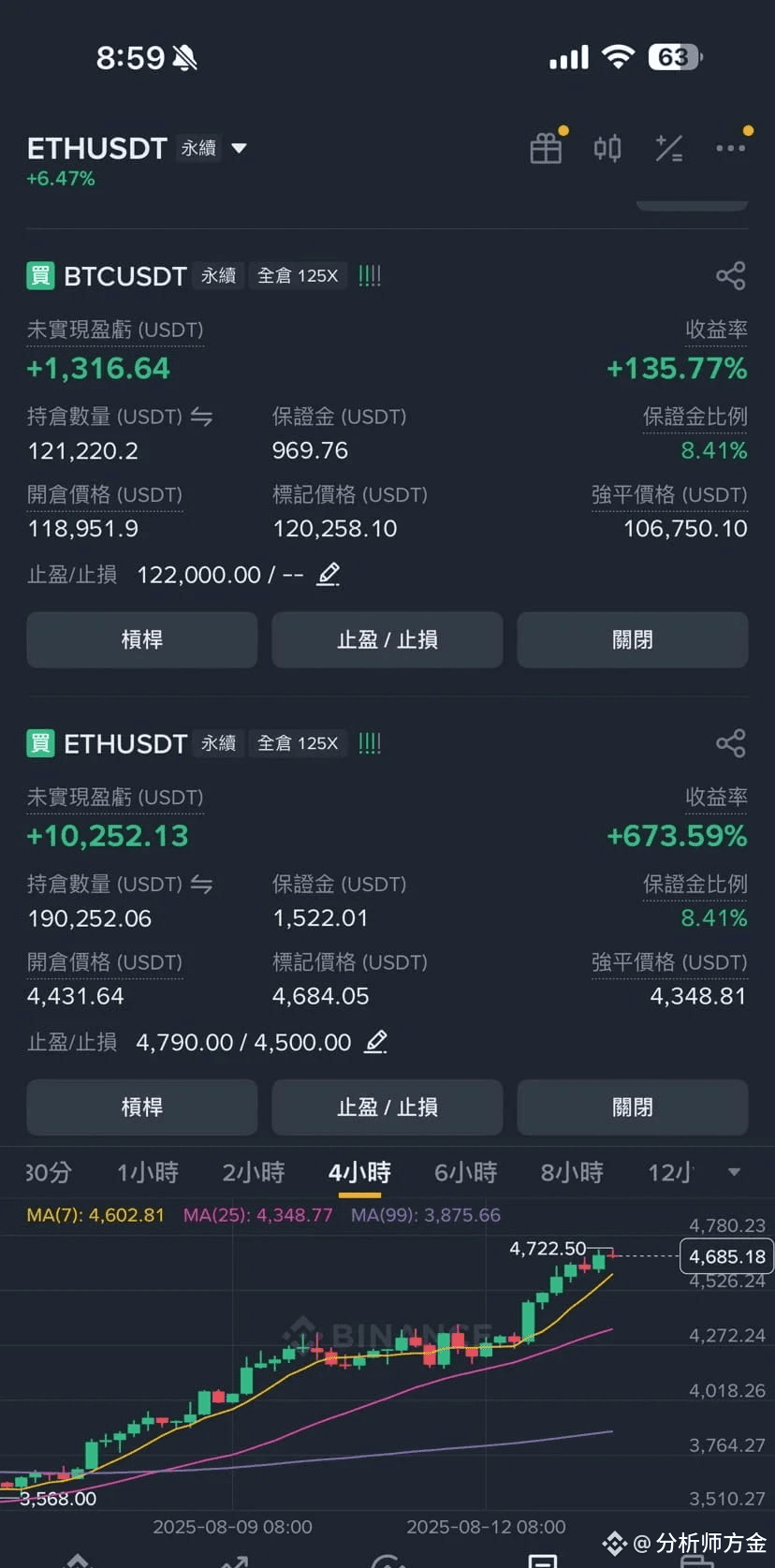775x1568 pixels.
Task: Switch chart to 2小時 interval
Action: (x=254, y=1172)
